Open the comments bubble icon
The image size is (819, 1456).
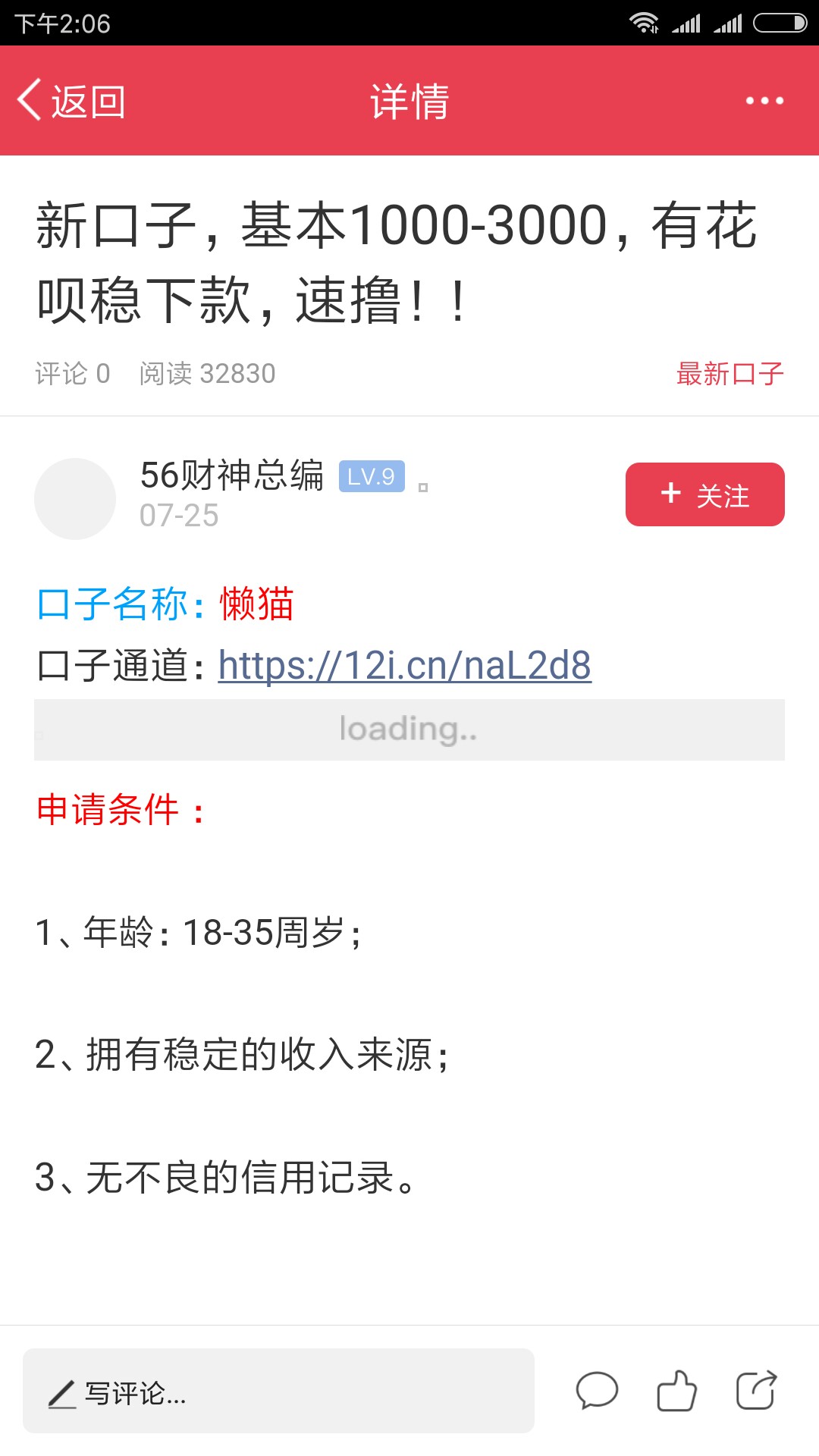click(597, 1391)
